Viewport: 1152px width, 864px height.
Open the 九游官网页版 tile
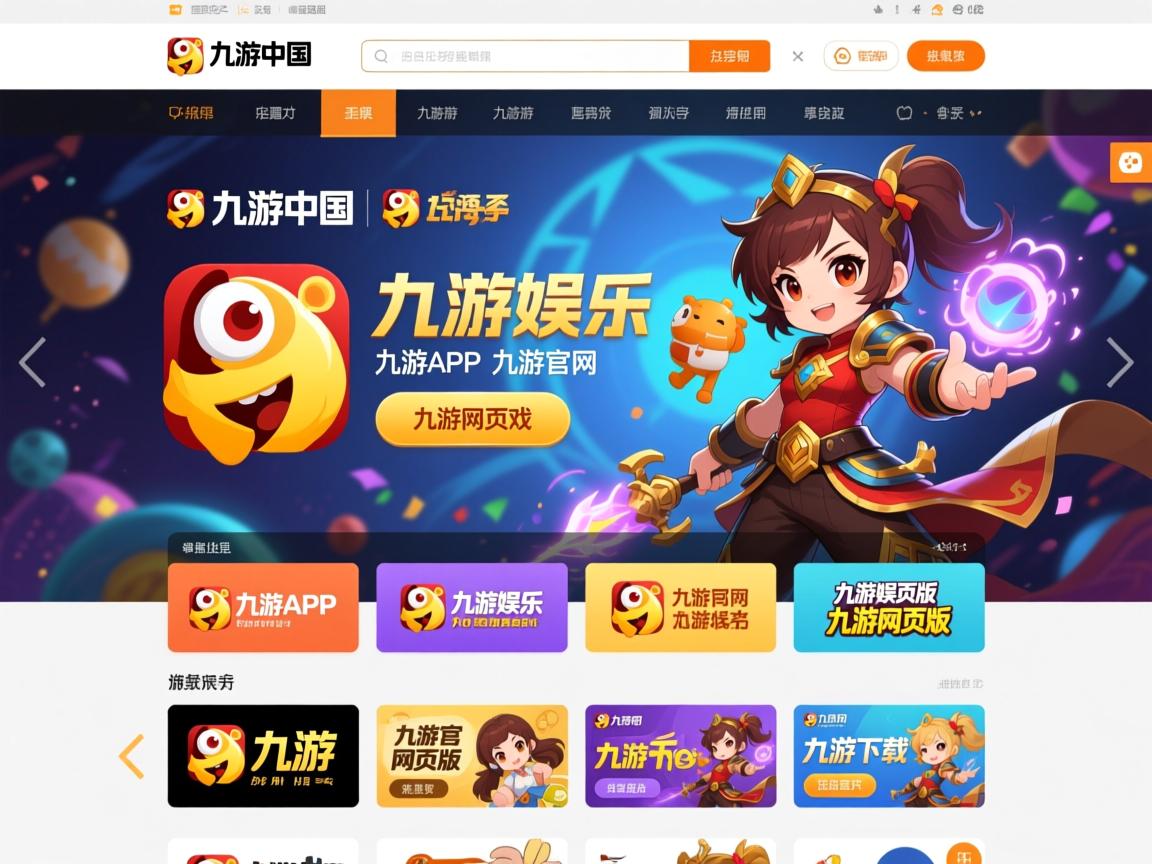tap(472, 756)
